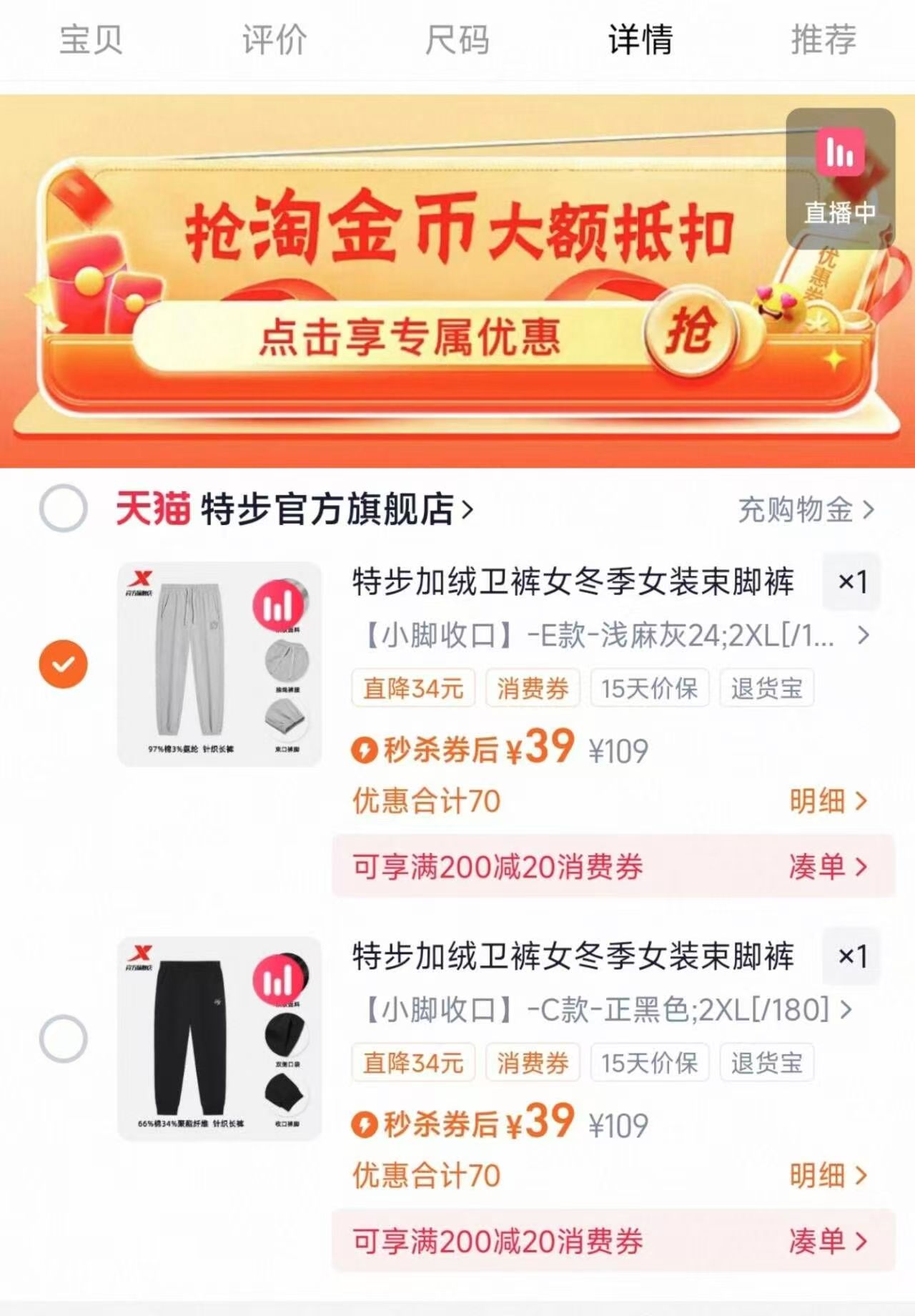
Task: Click the 天猫 Tmall logo
Action: pyautogui.click(x=152, y=509)
